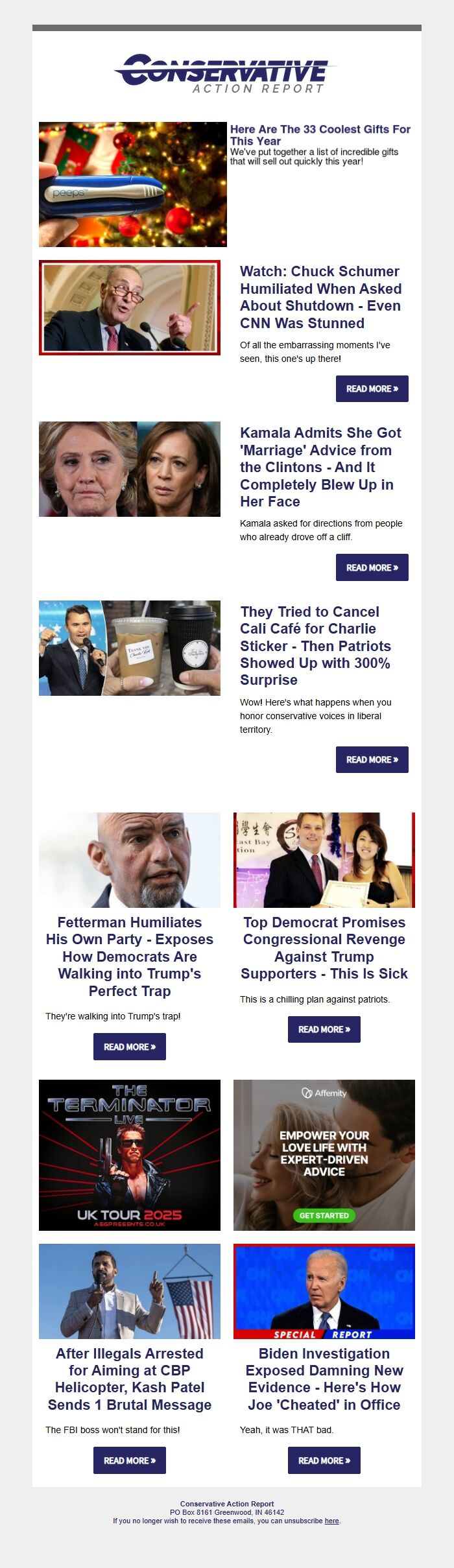Read more on Biden Investigation story

pos(324,1460)
